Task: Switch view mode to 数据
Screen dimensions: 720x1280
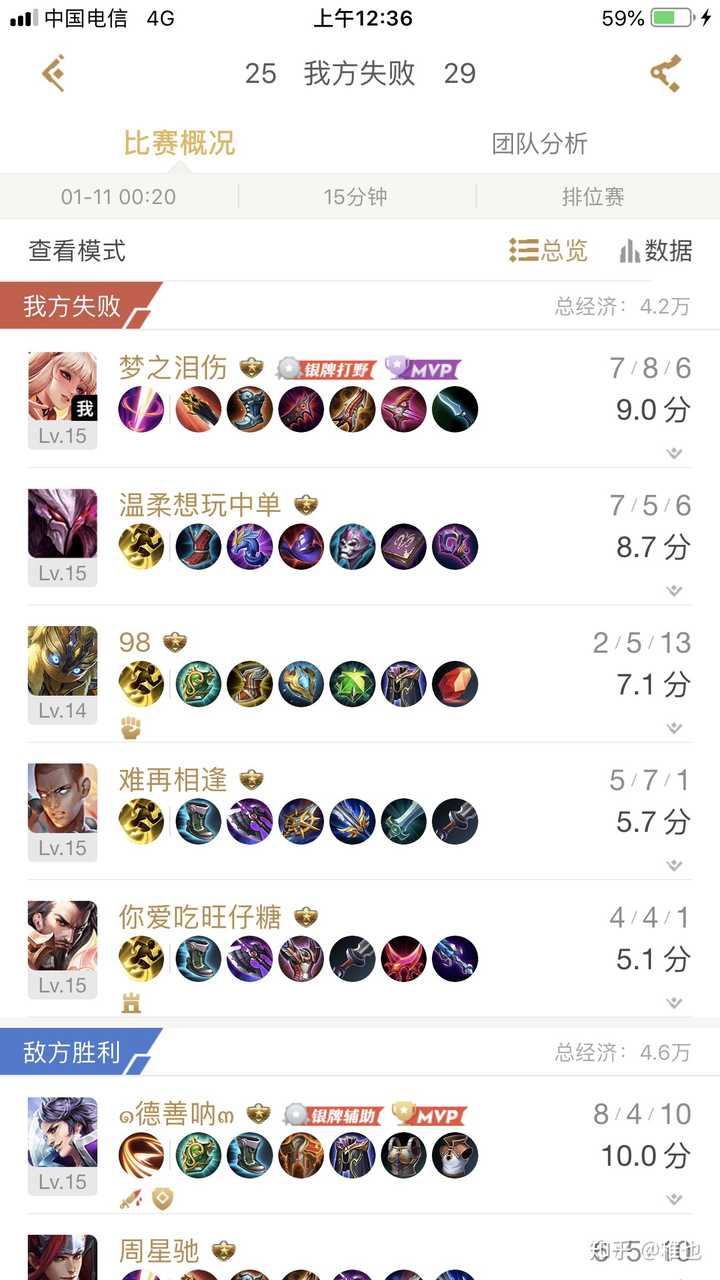Action: tap(656, 250)
